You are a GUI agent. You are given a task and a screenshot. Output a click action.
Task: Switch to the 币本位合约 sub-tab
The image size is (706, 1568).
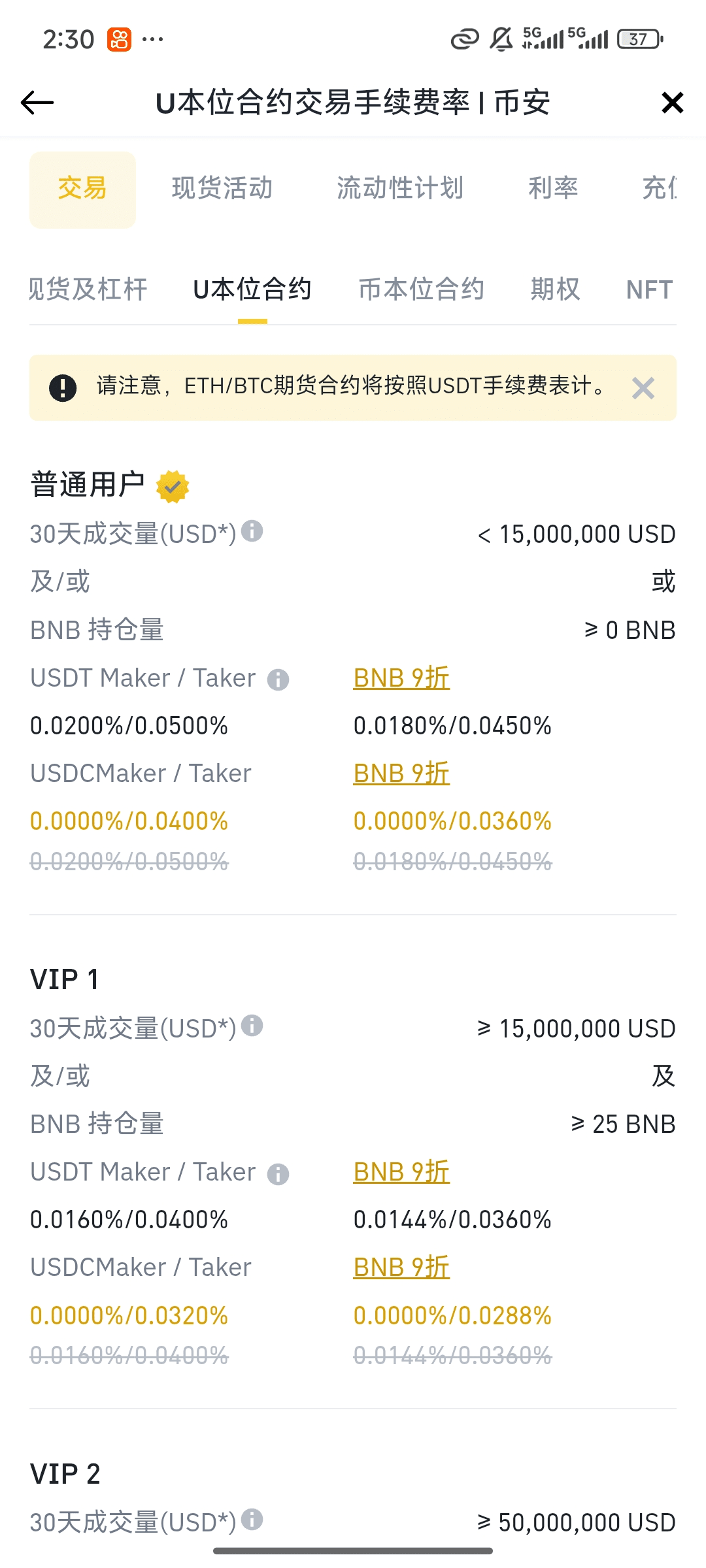(422, 289)
